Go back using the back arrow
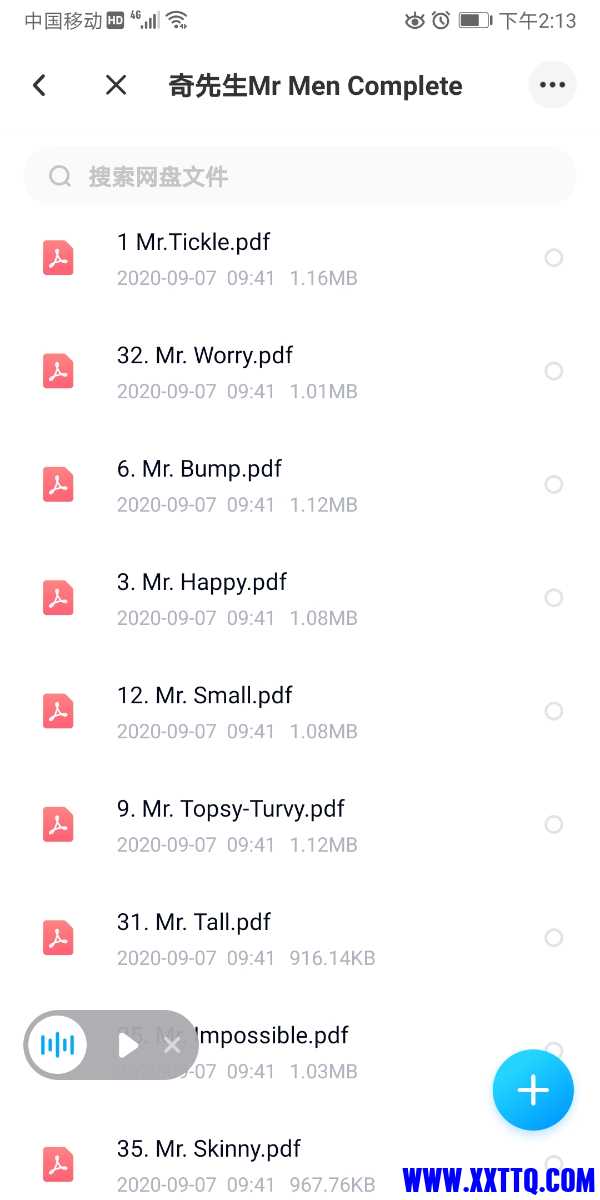600x1200 pixels. coord(39,86)
